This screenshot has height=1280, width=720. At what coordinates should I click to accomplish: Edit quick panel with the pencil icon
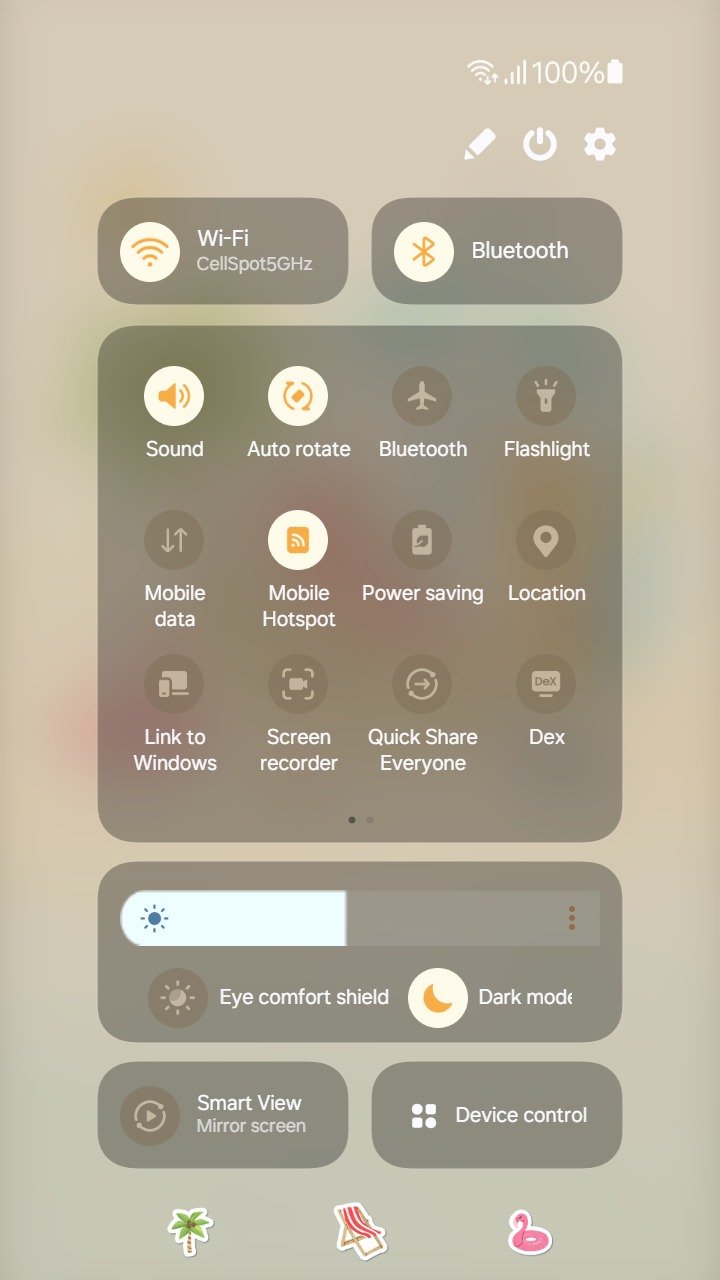click(480, 145)
